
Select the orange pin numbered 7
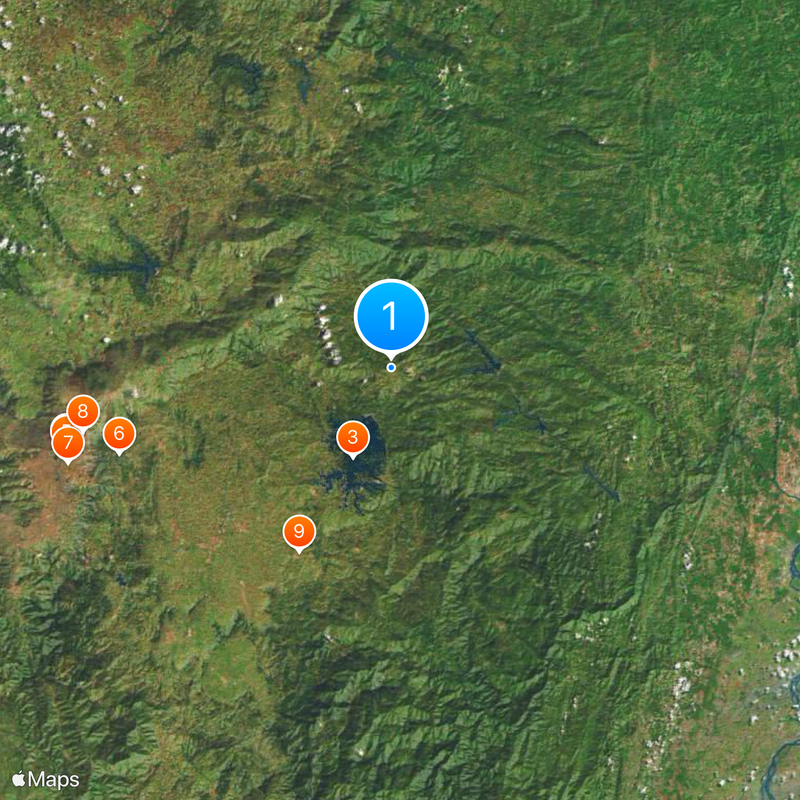(67, 442)
